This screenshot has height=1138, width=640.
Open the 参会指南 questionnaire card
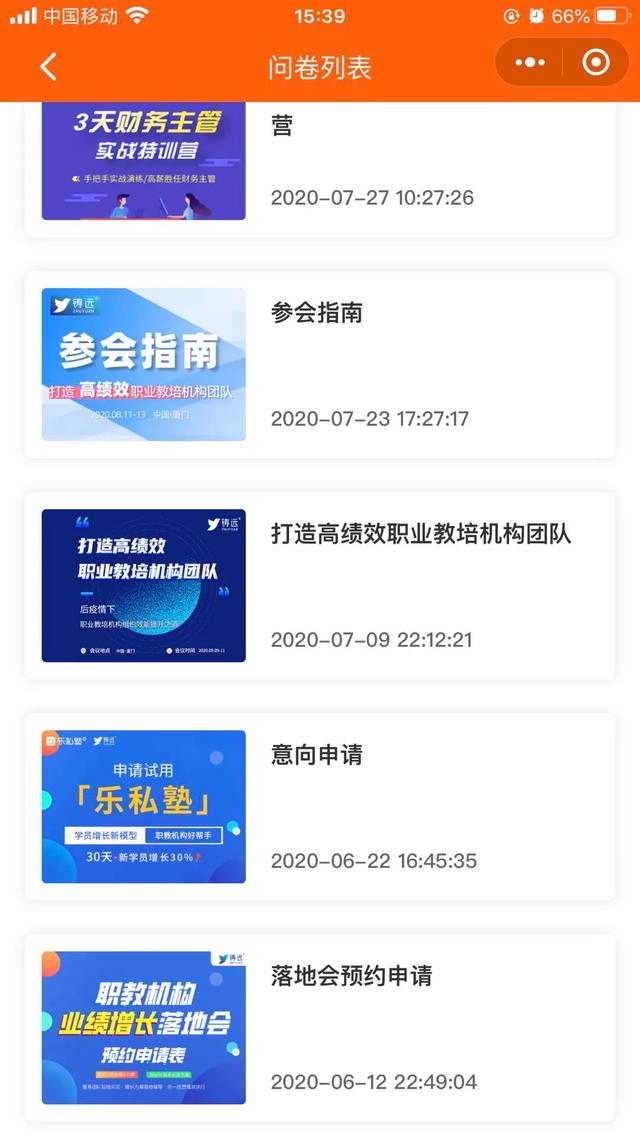(x=320, y=365)
